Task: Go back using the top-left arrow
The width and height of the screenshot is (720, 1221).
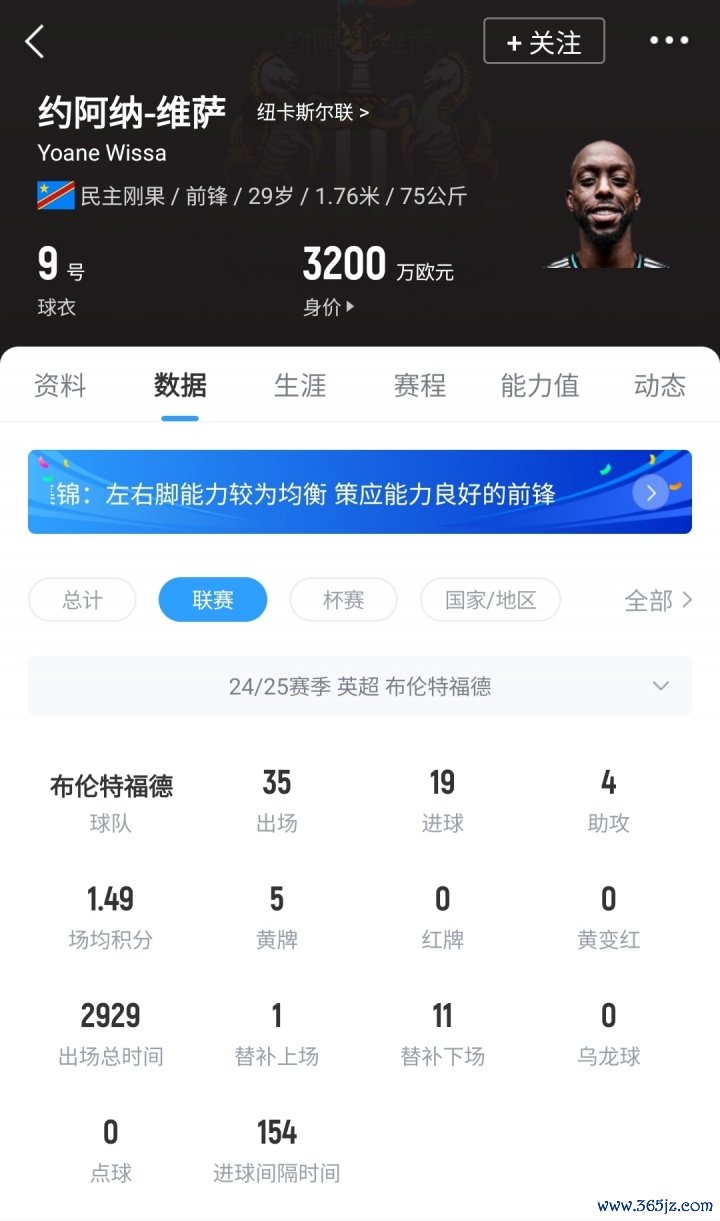Action: tap(36, 42)
